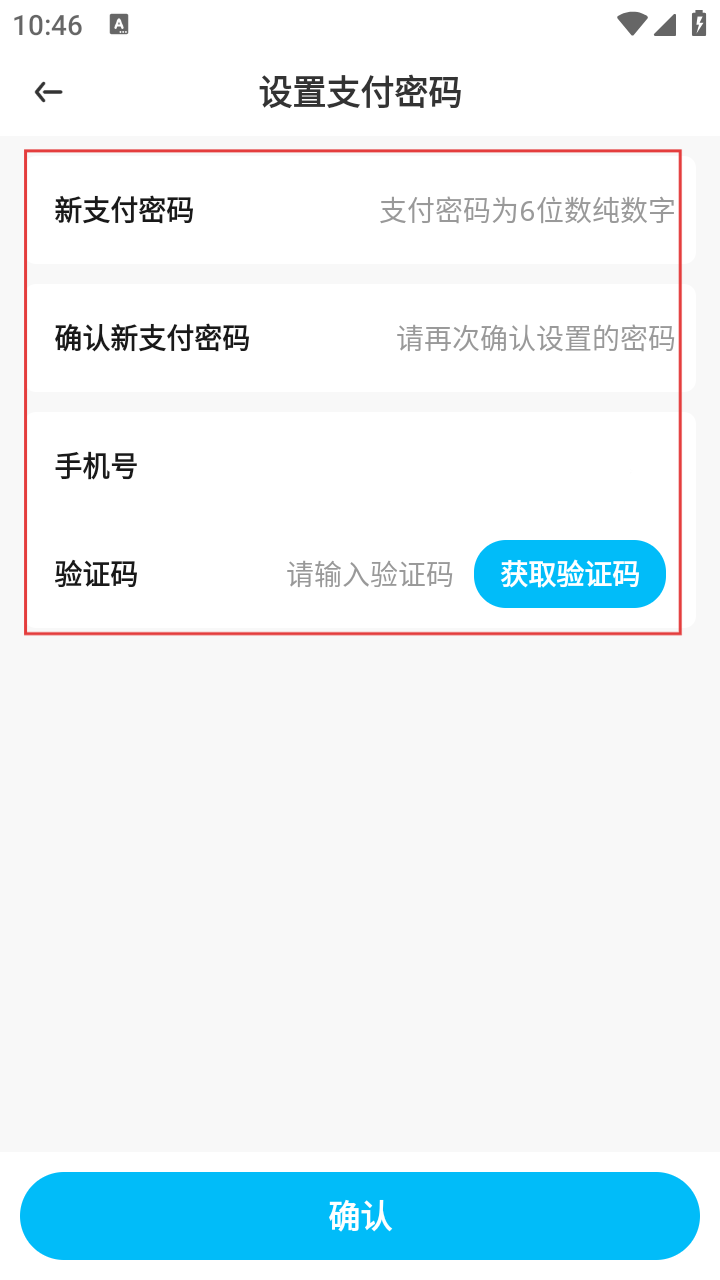
Task: Enter the new payment password field
Action: [525, 211]
